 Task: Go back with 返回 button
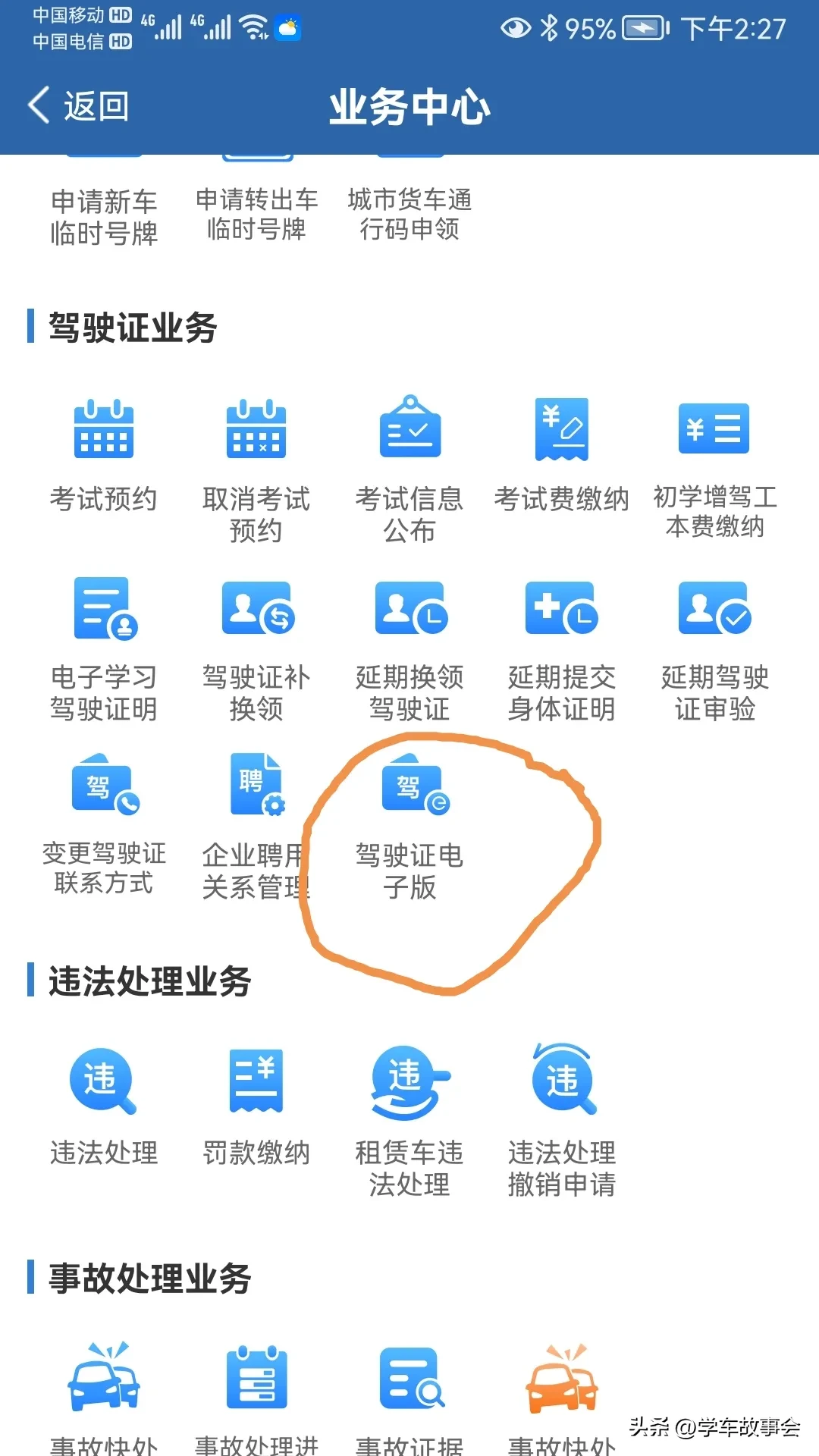click(x=78, y=105)
